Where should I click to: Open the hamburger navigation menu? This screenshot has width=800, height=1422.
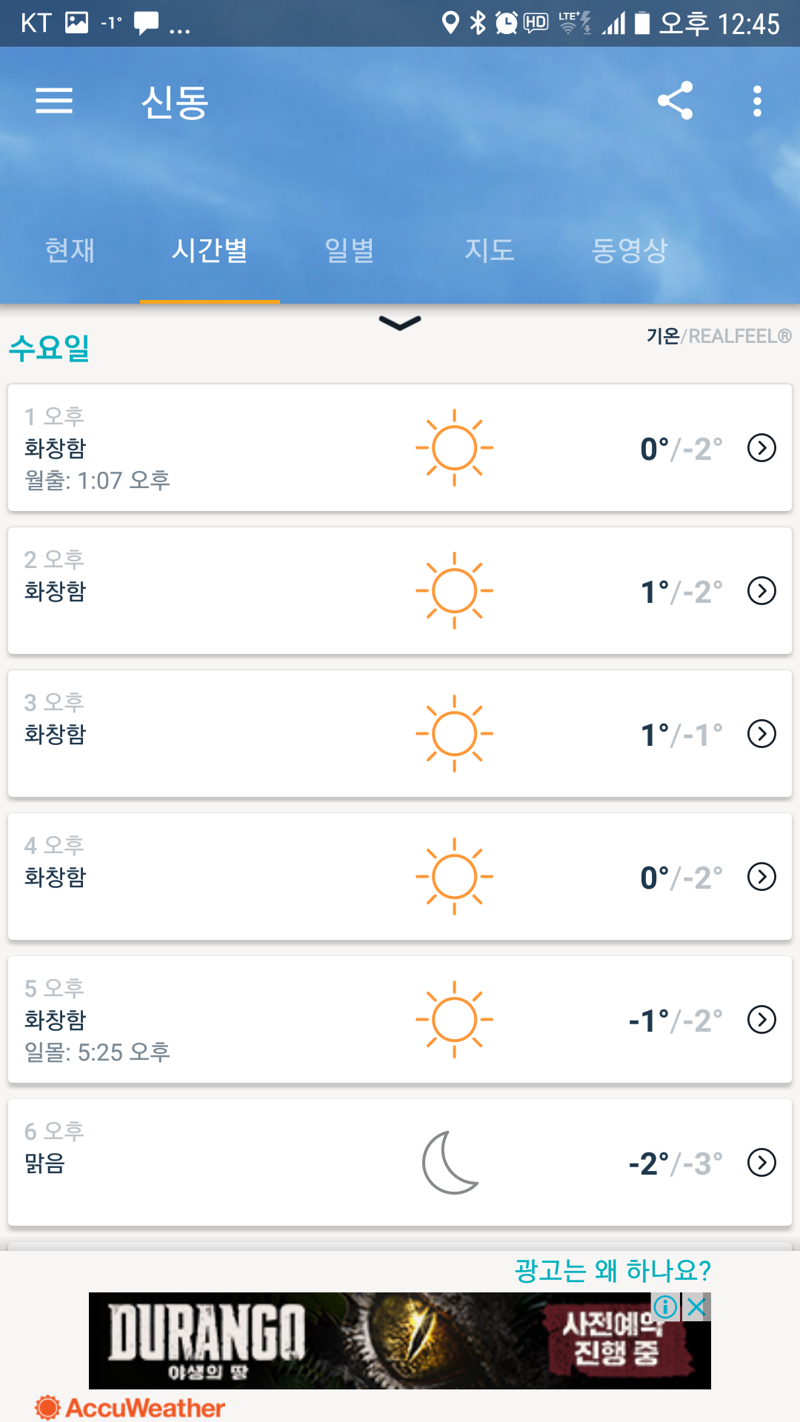[x=54, y=101]
